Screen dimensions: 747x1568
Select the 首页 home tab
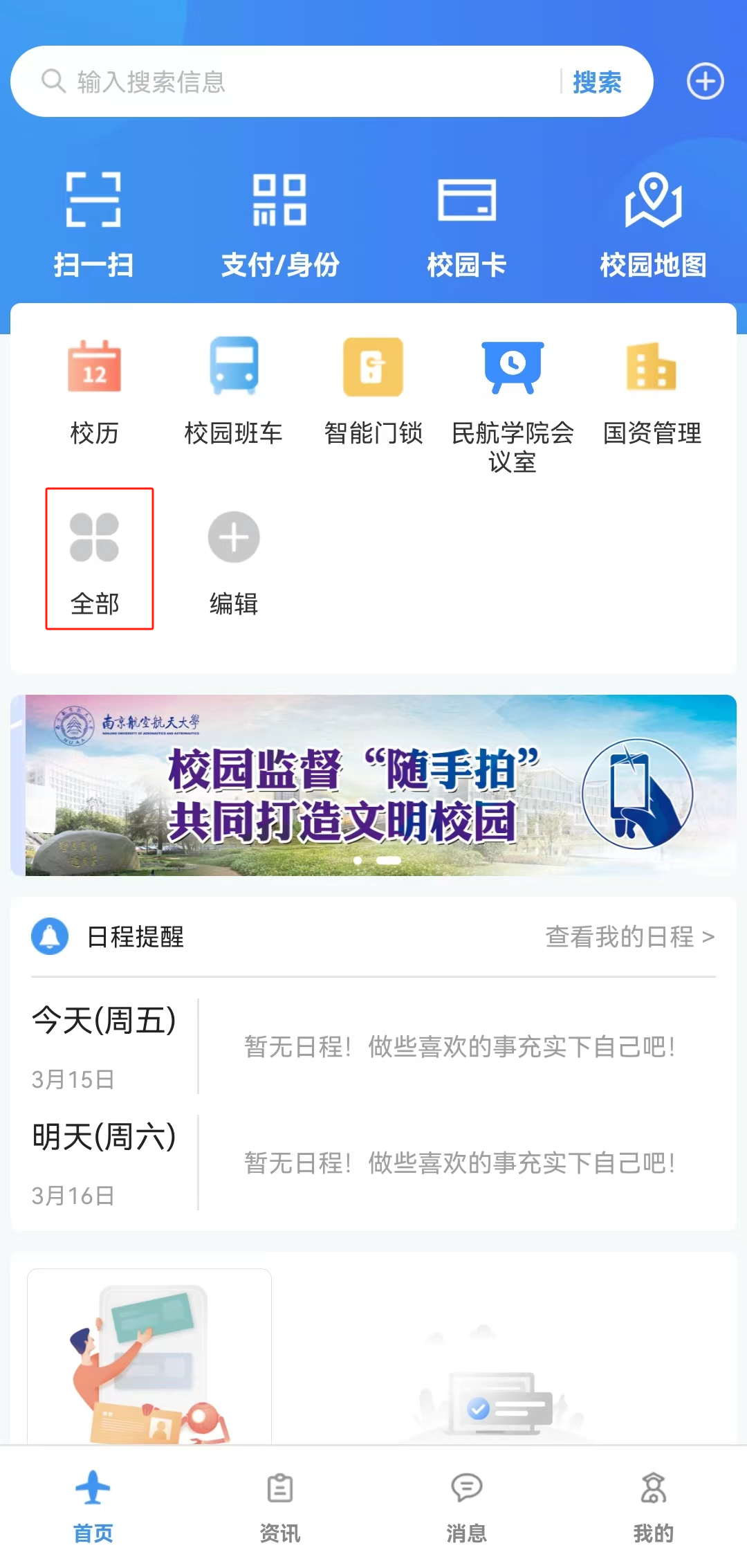coord(93,1507)
